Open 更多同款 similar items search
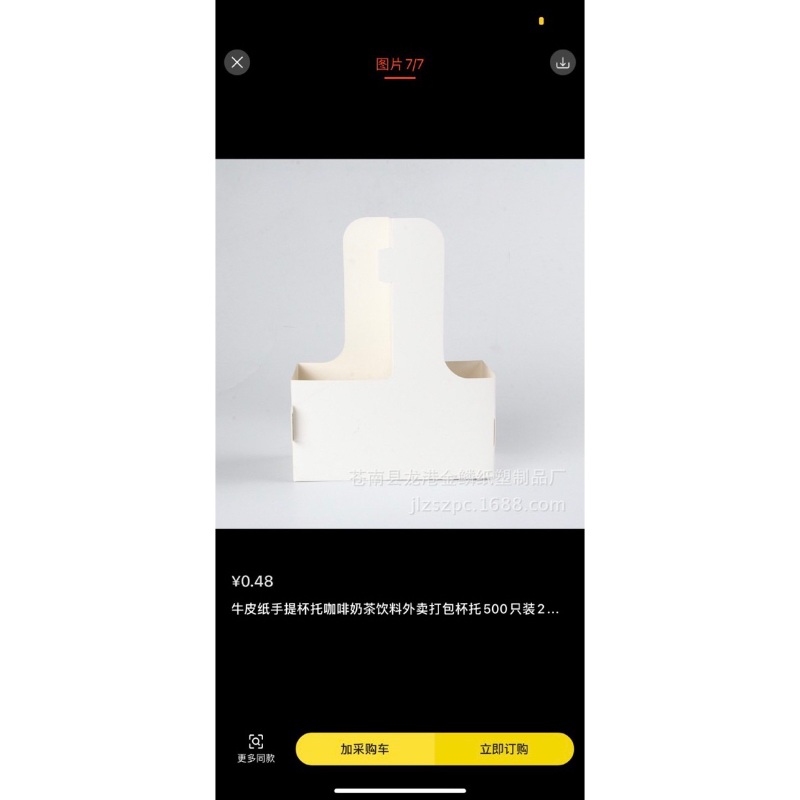The width and height of the screenshot is (800, 800). pyautogui.click(x=256, y=748)
